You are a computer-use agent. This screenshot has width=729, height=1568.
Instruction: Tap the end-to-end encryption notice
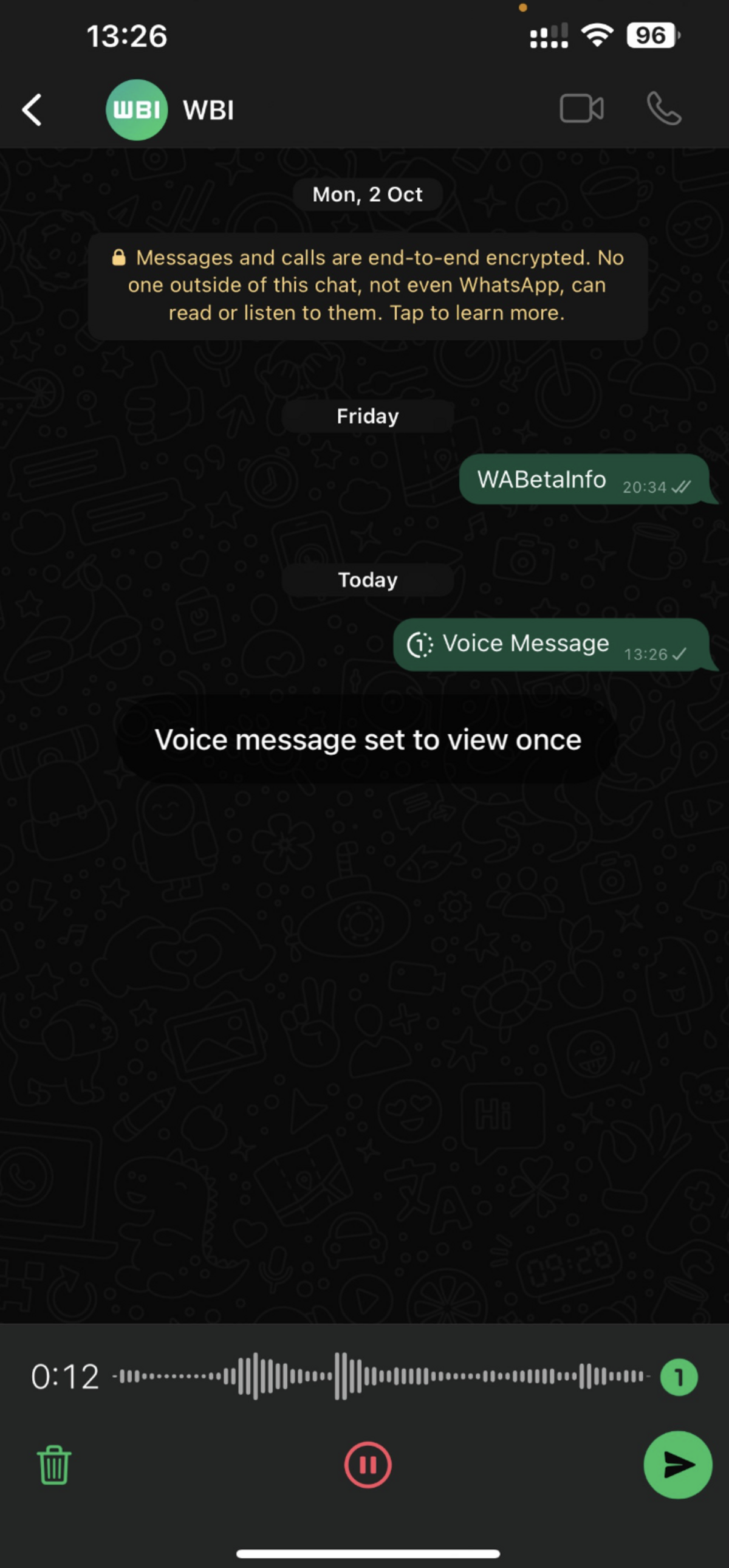(x=368, y=286)
